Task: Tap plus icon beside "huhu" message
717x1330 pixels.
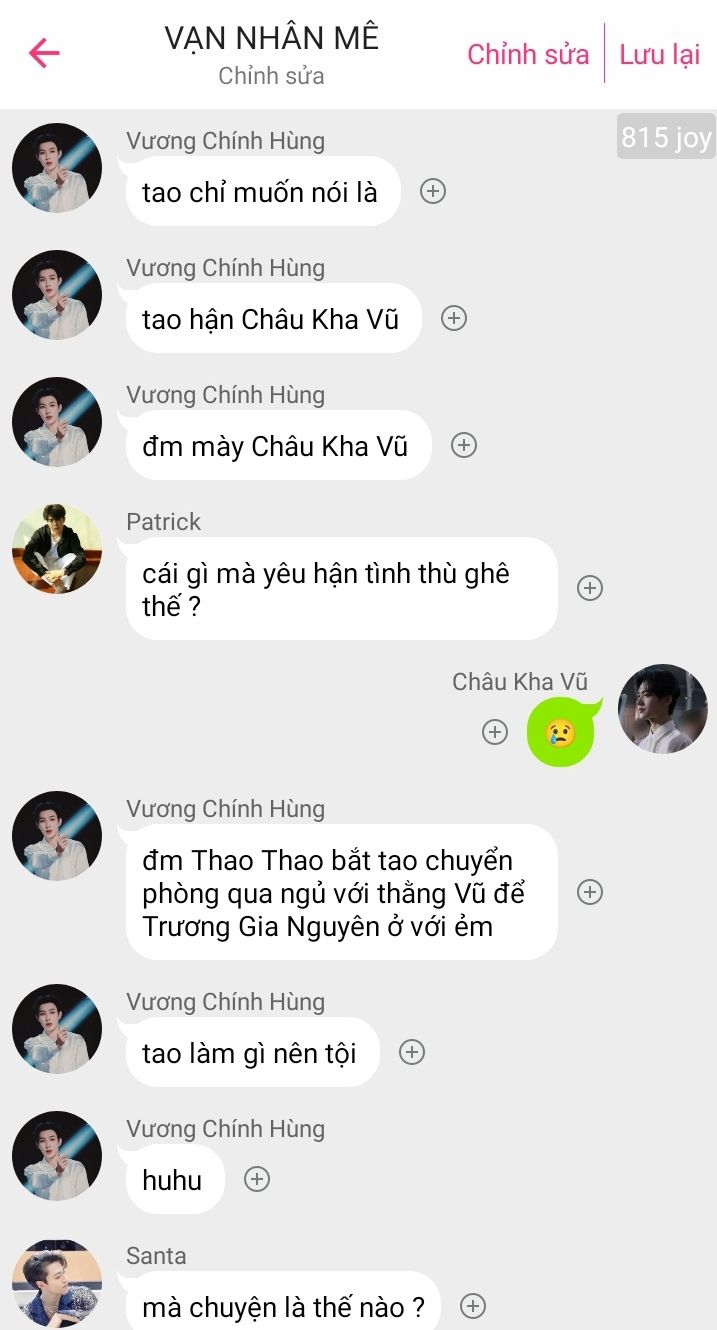Action: point(257,1179)
